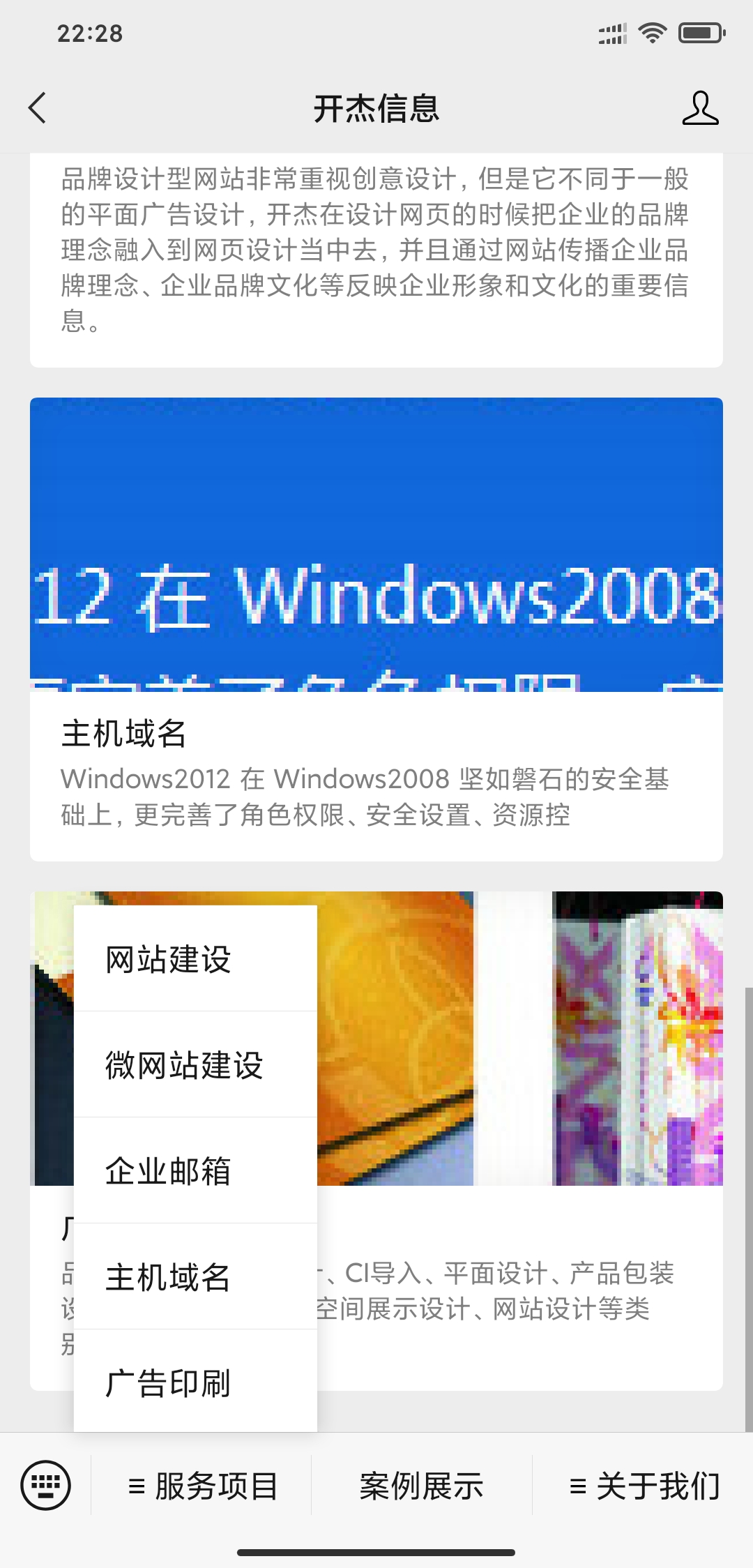Viewport: 753px width, 1568px height.
Task: Go back from 开杰信息 page
Action: (x=38, y=108)
